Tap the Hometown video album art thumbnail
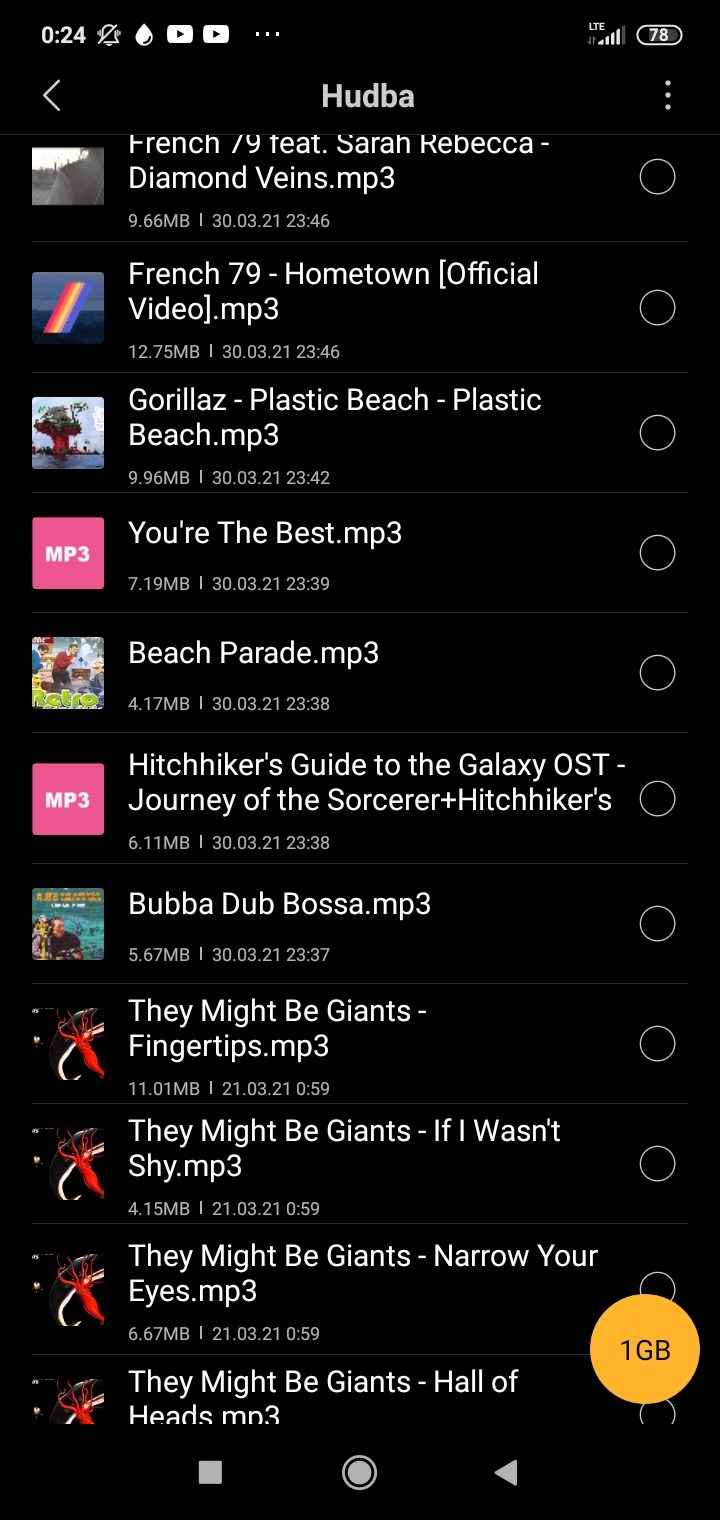 point(68,307)
